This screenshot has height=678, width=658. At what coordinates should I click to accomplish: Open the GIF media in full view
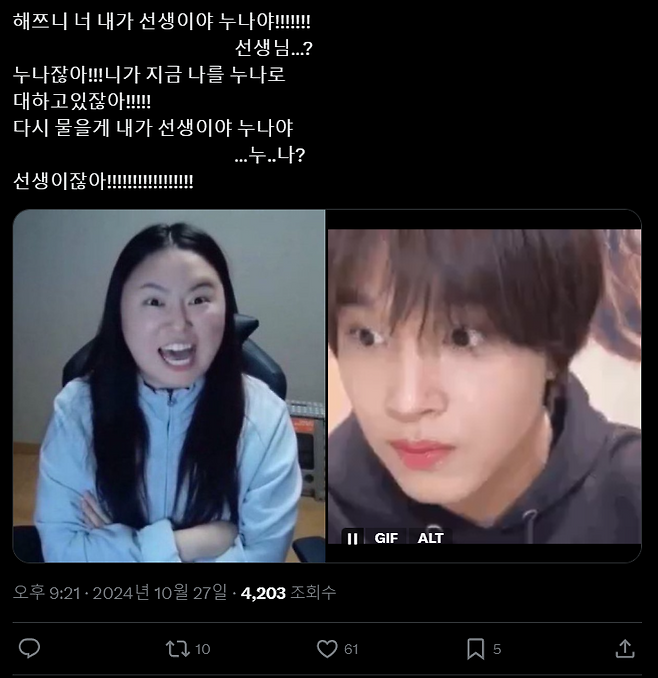484,380
